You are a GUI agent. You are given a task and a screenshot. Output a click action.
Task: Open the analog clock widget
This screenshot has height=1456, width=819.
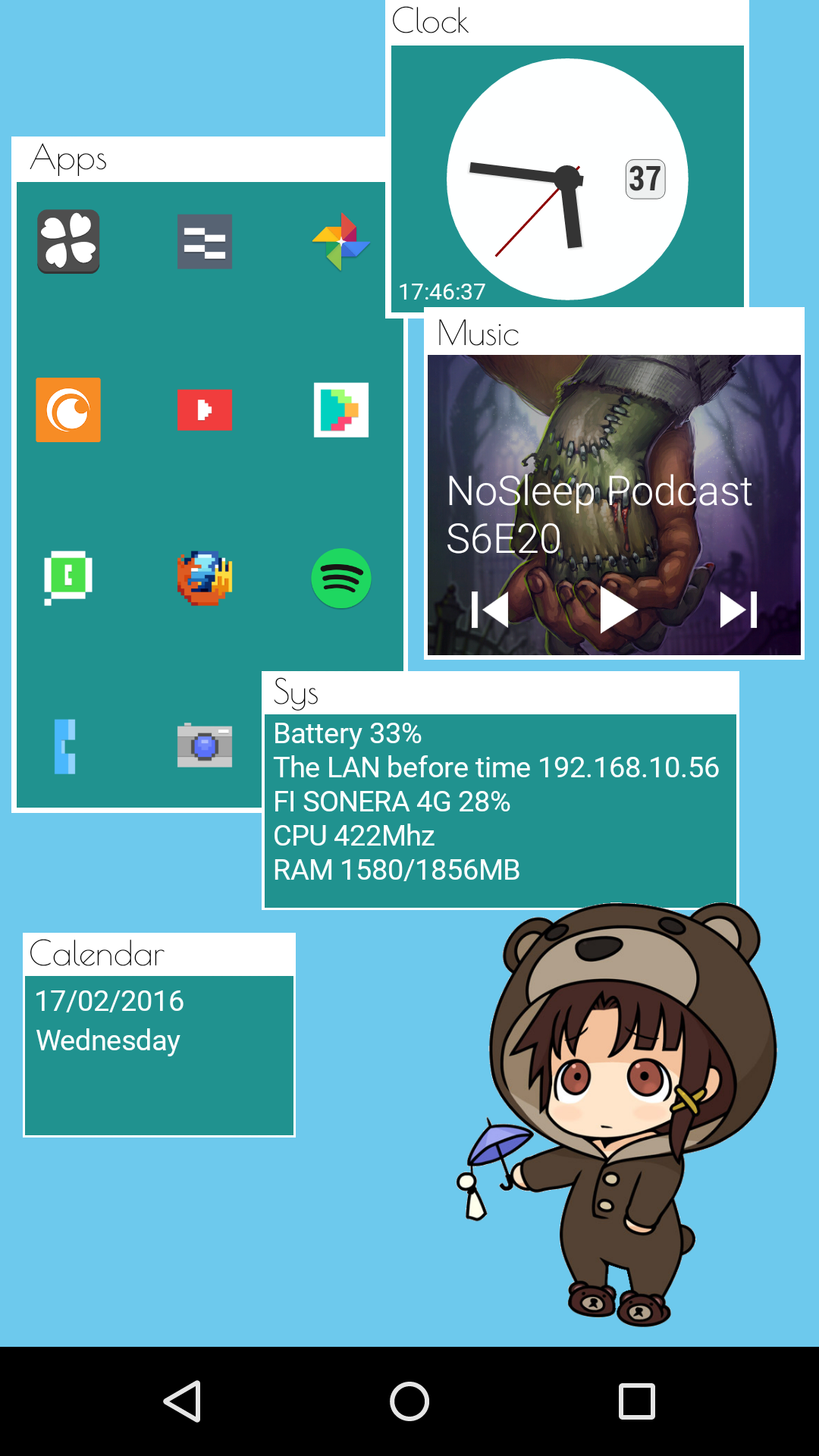coord(567,179)
